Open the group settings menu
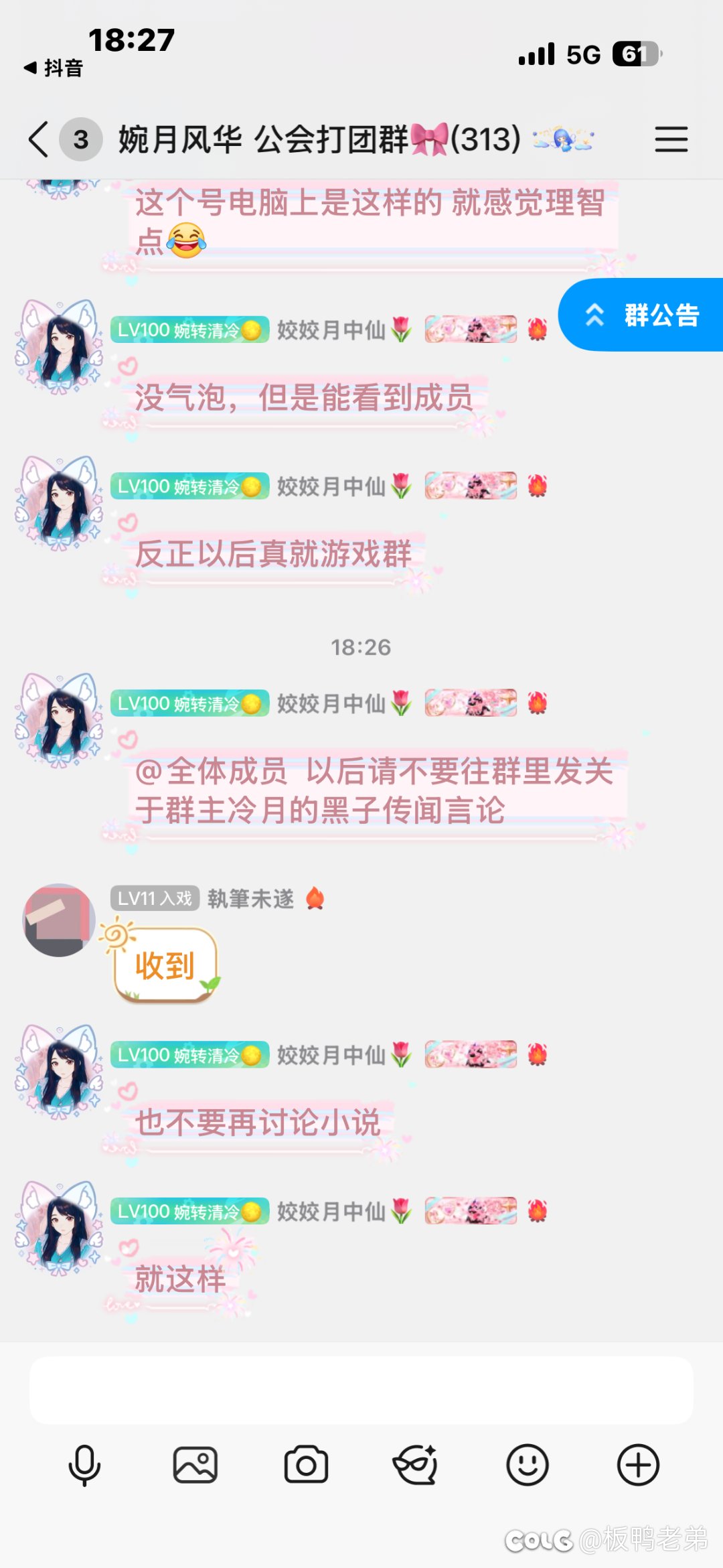 (x=671, y=139)
